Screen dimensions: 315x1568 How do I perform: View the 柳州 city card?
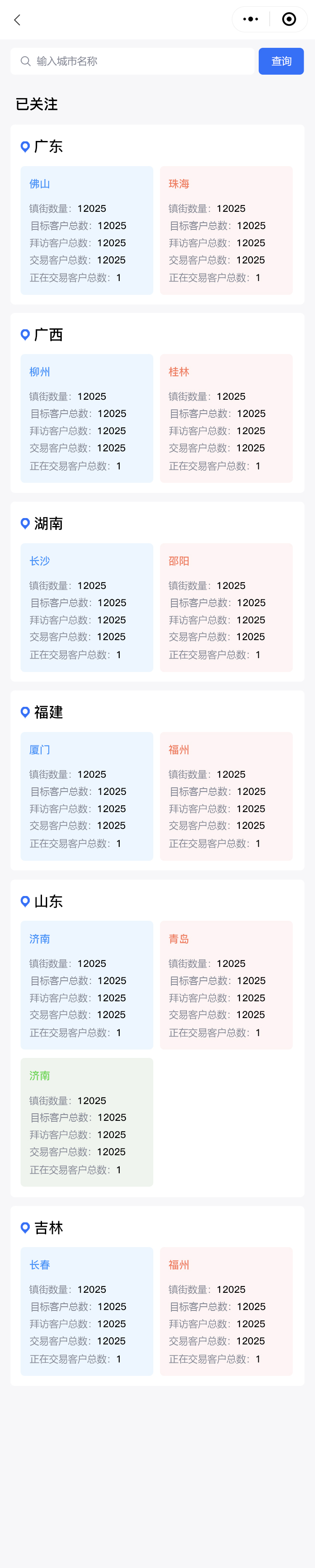(87, 418)
